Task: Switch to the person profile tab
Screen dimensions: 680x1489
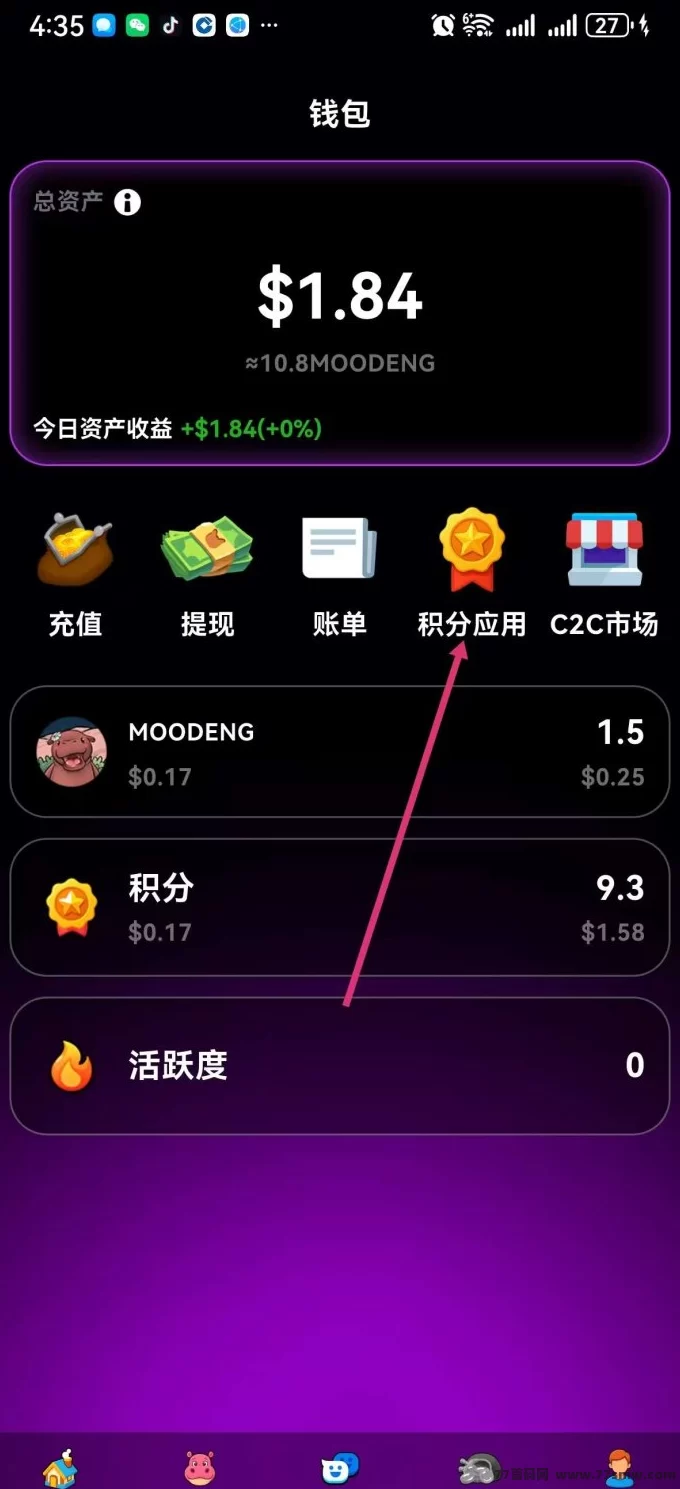Action: point(620,1469)
